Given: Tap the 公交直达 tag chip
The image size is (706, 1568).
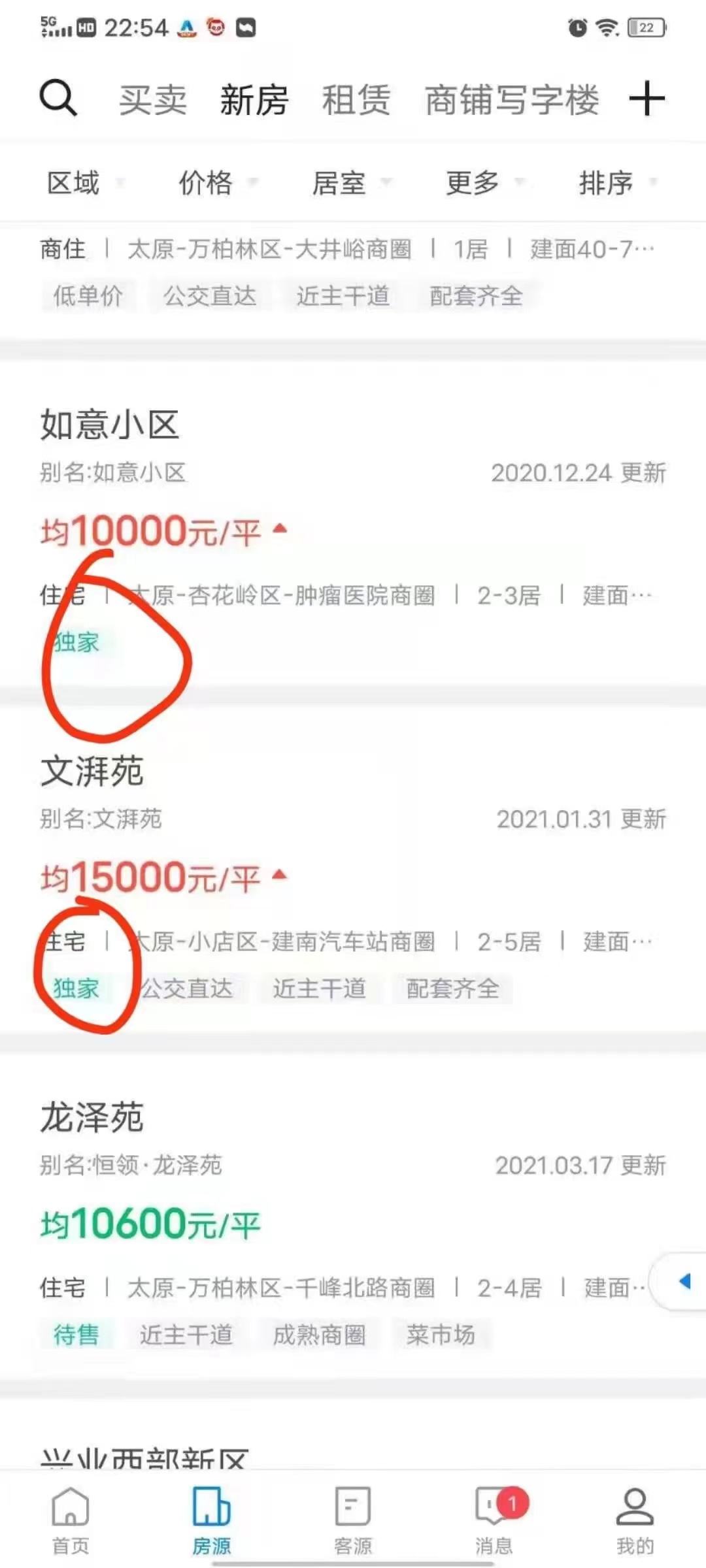Looking at the screenshot, I should click(x=188, y=989).
